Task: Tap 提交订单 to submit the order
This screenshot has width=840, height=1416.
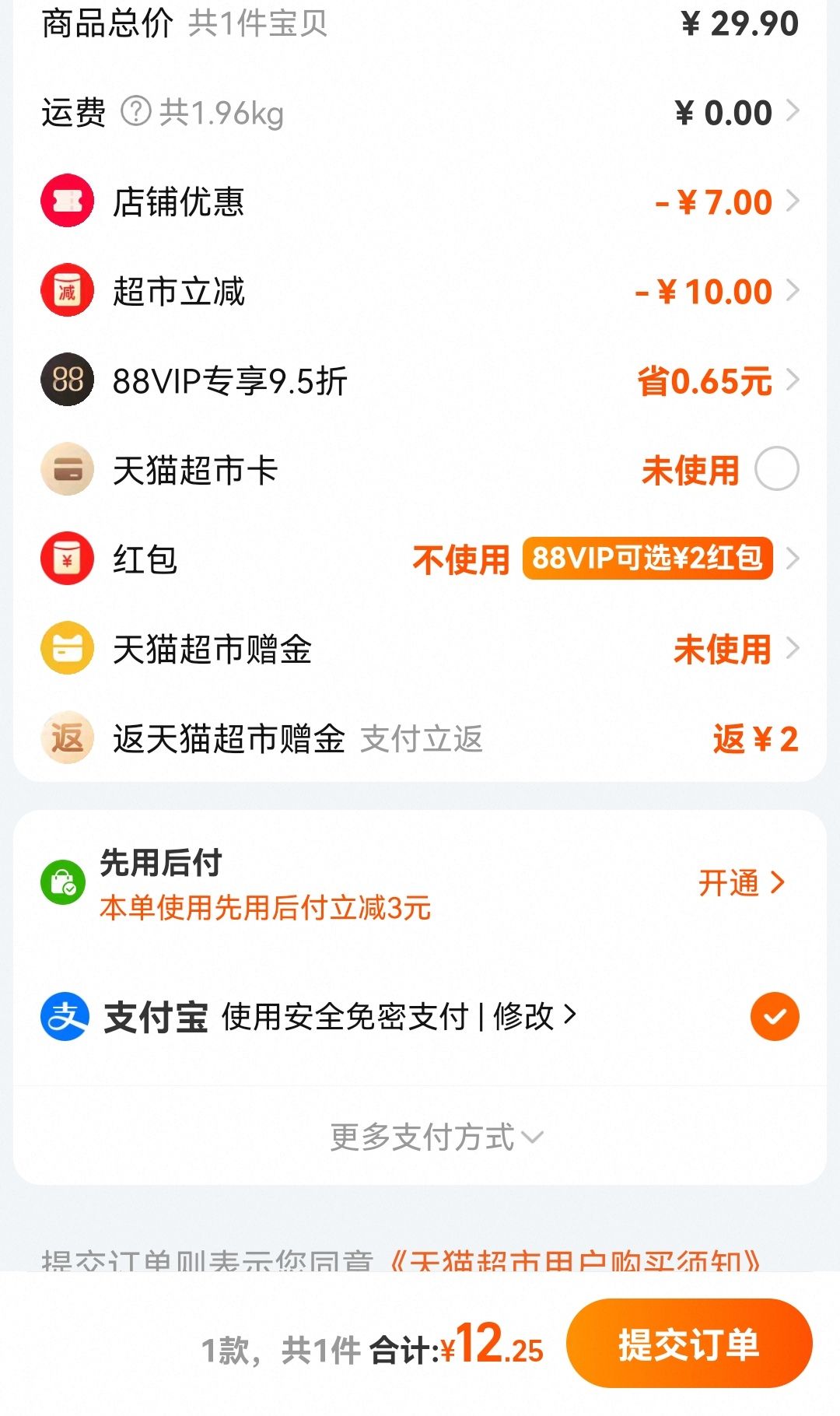Action: pyautogui.click(x=689, y=1344)
